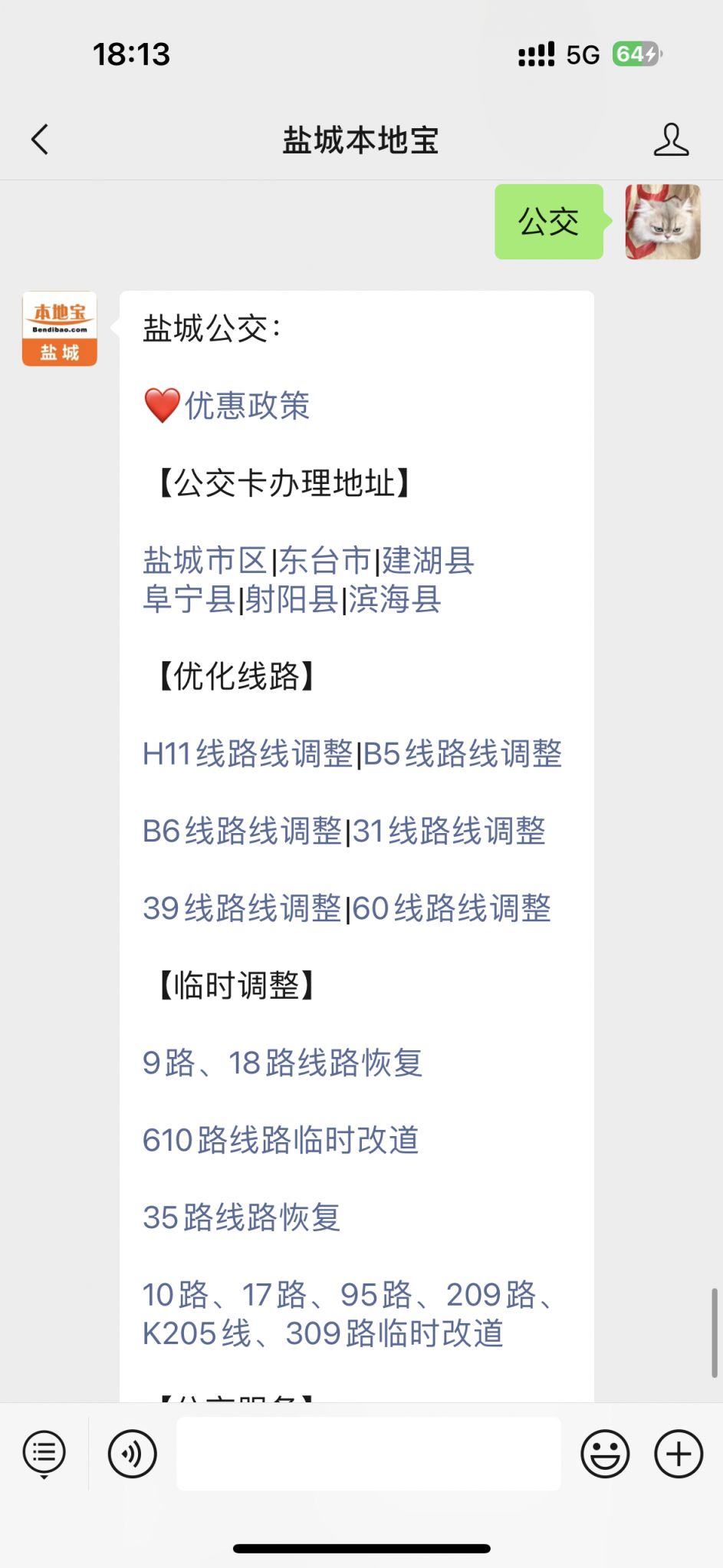The width and height of the screenshot is (723, 1568).
Task: Open B5线路线调整 link
Action: pos(462,754)
